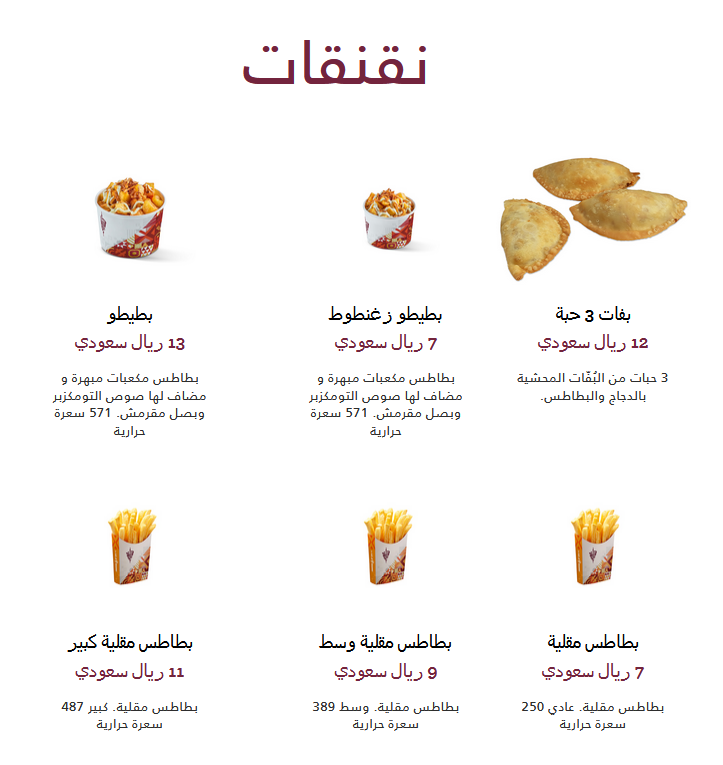Select the بطيطو زغنطوط 7 ريال item
723x765 pixels.
(386, 315)
